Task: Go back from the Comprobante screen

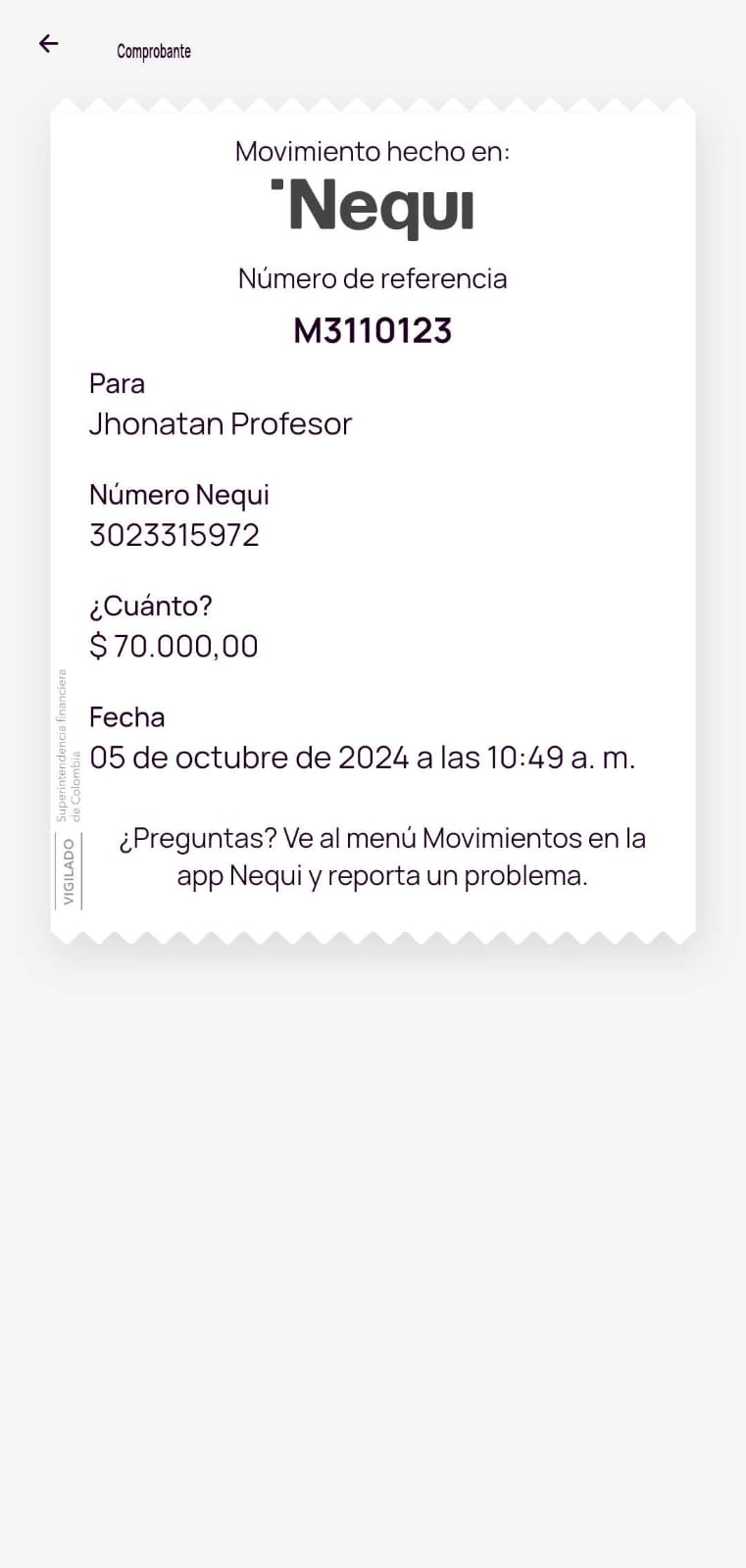Action: coord(48,44)
